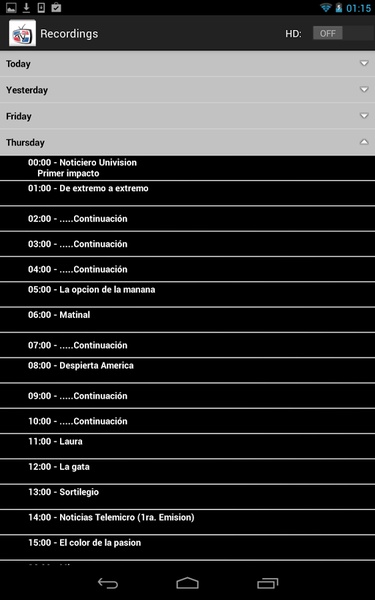Viewport: 375px width, 600px height.
Task: Open De extremo a extremo at 01:00
Action: [188, 193]
